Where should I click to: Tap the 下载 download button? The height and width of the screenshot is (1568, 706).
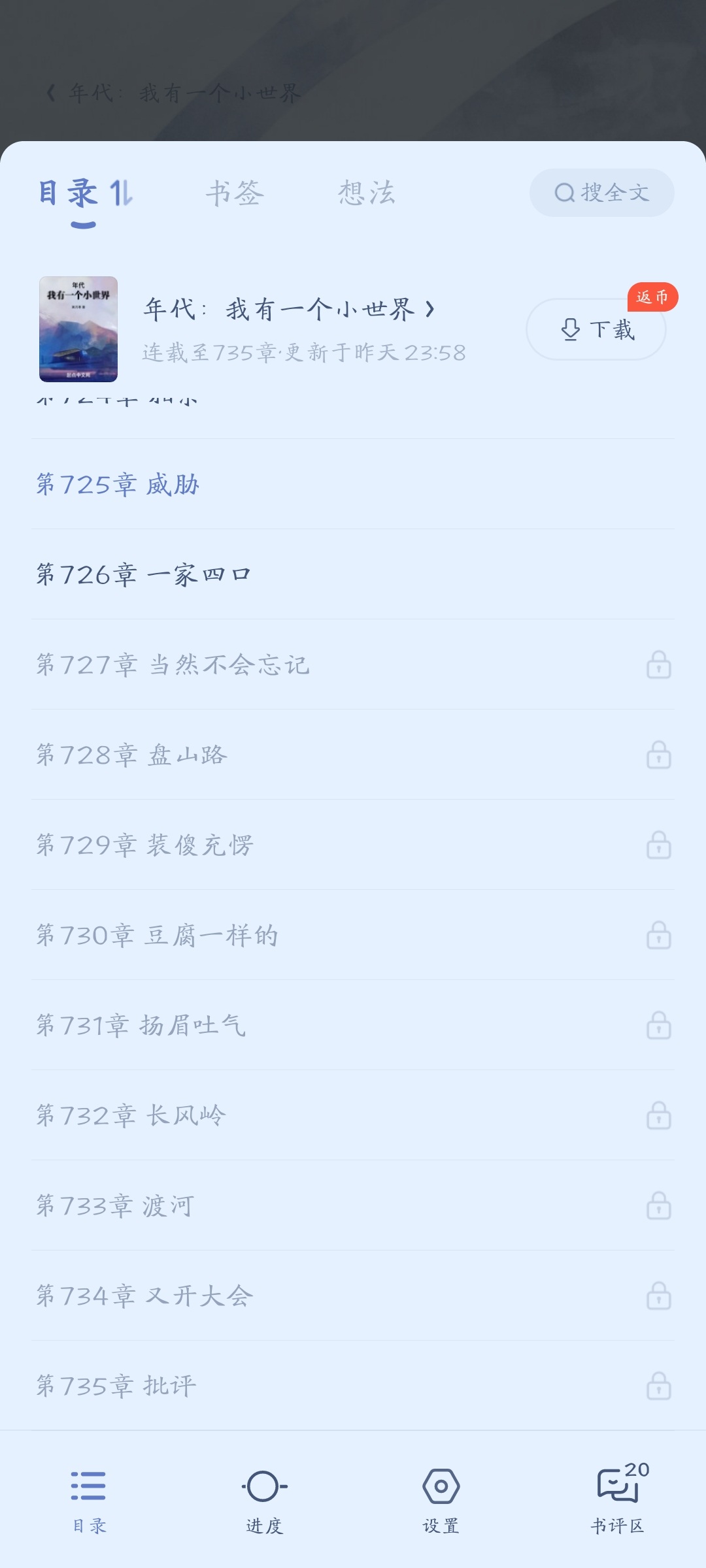click(x=596, y=329)
